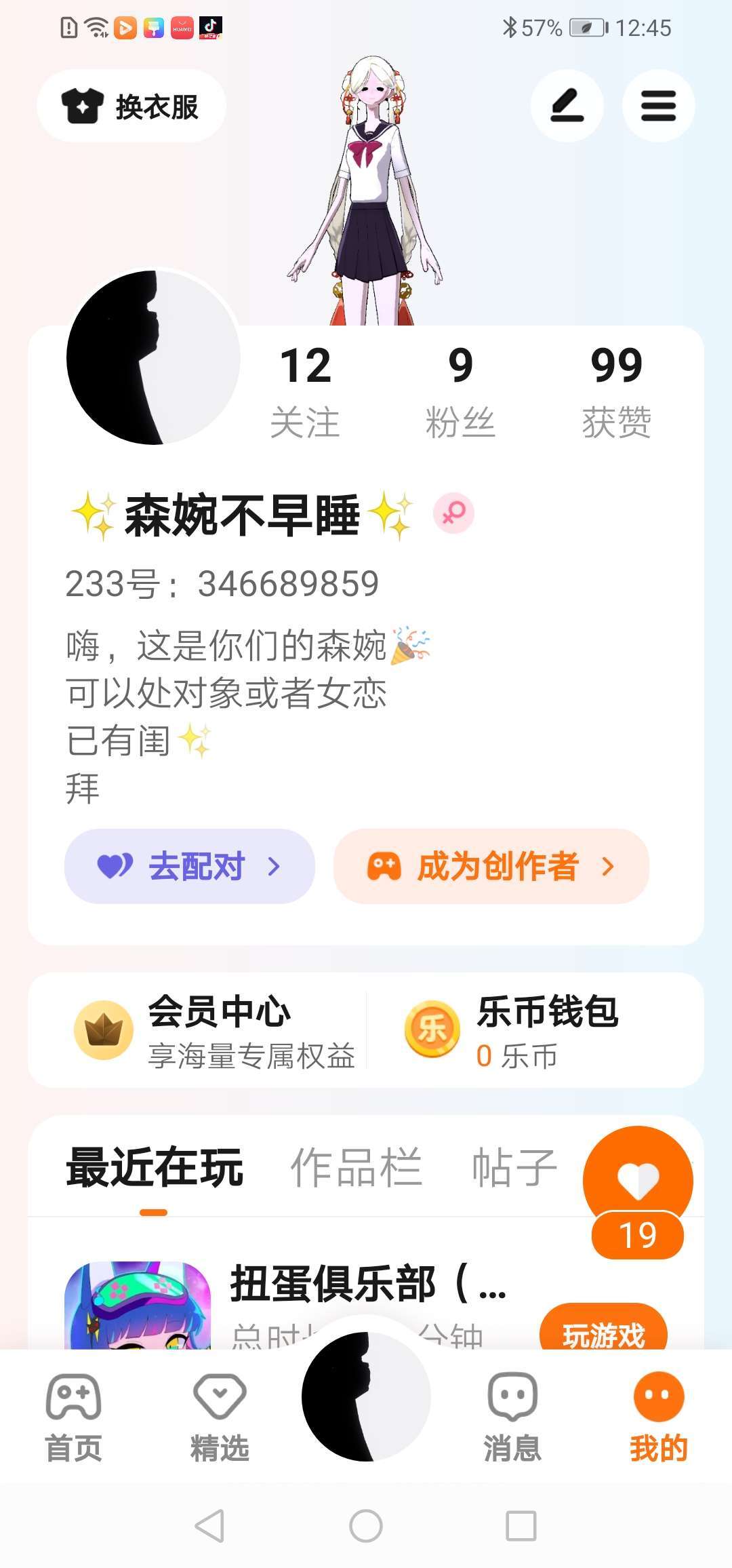The width and height of the screenshot is (732, 1568).
Task: Tap 成为创作者 become a creator
Action: point(491,866)
